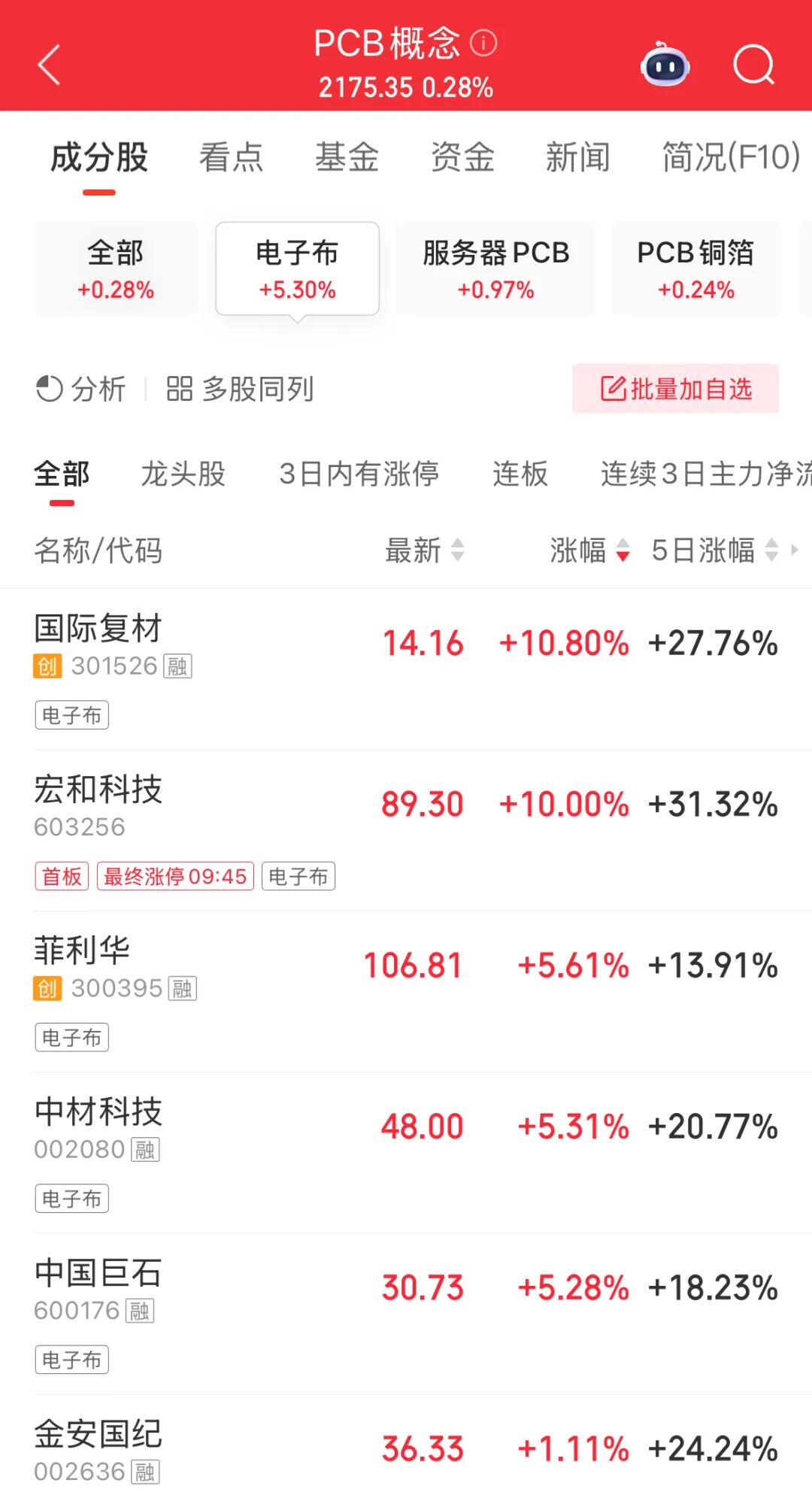Open the 简况(F10) tab
Viewport: 812px width, 1498px height.
tap(730, 158)
